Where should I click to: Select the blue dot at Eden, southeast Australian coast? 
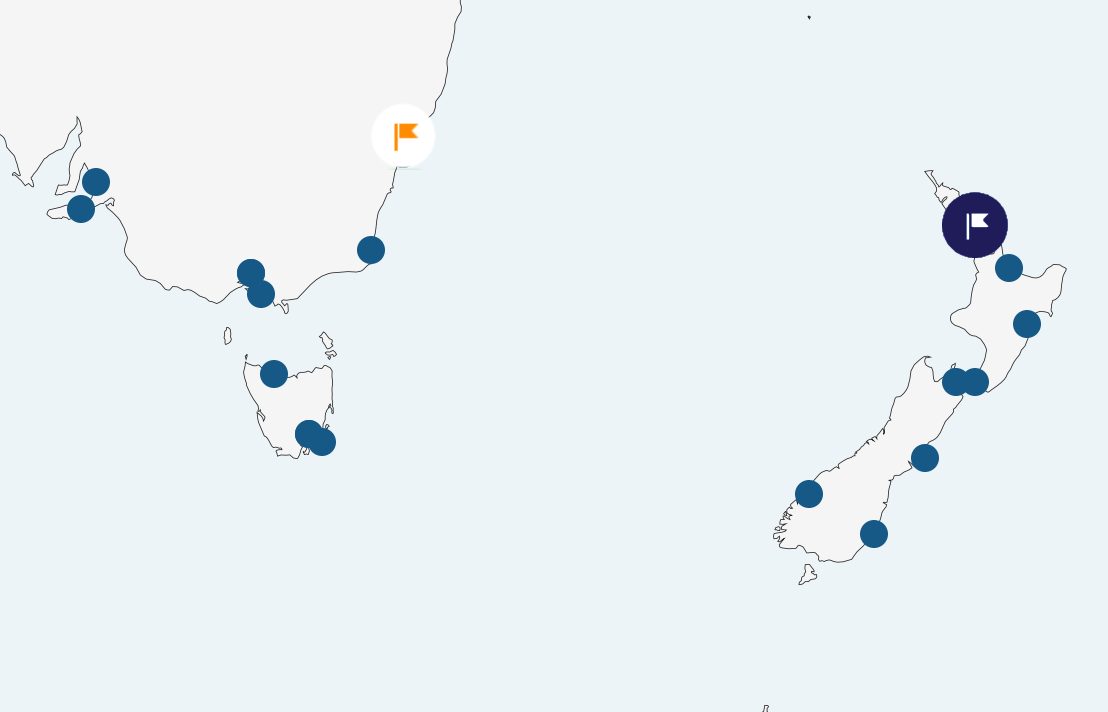pyautogui.click(x=371, y=250)
